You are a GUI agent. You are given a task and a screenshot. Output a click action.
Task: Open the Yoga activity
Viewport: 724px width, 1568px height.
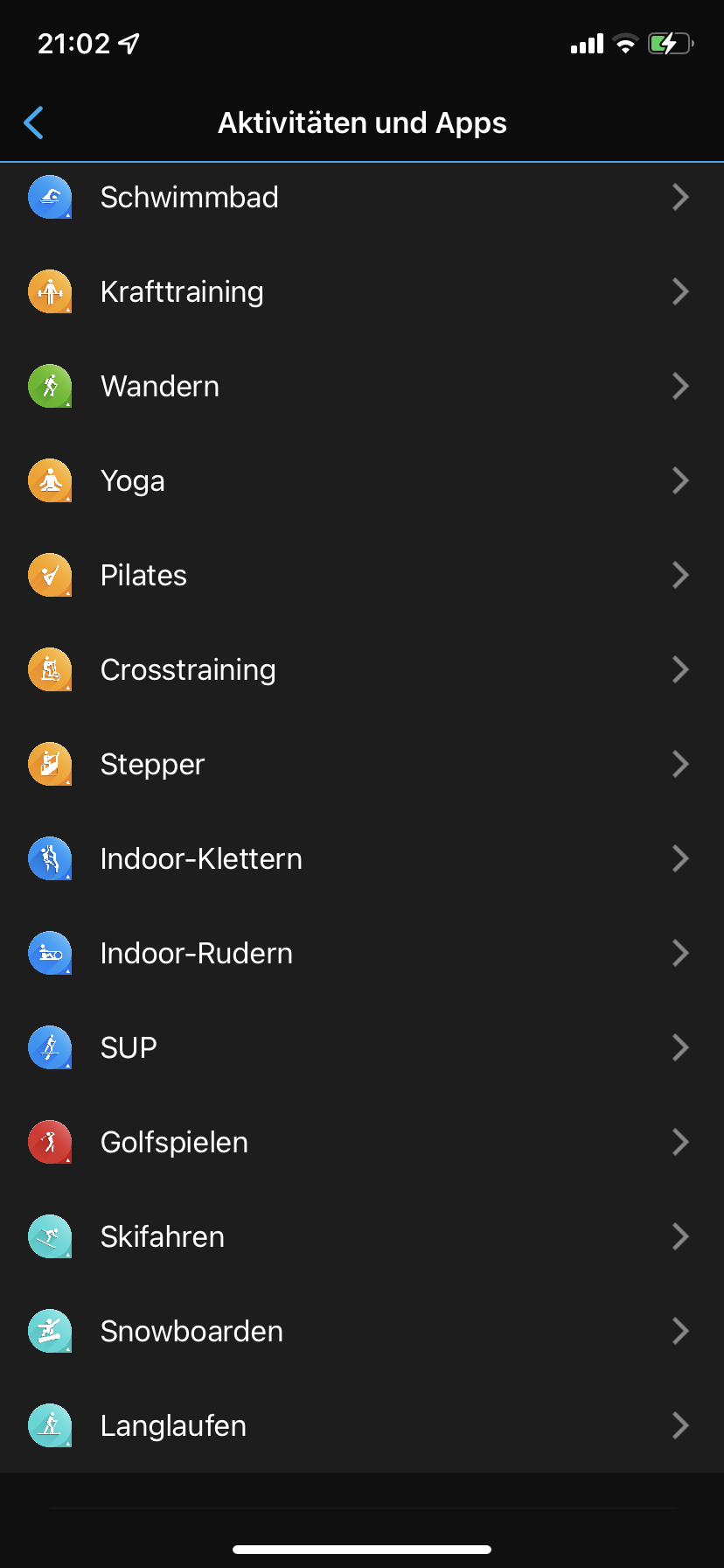(133, 481)
